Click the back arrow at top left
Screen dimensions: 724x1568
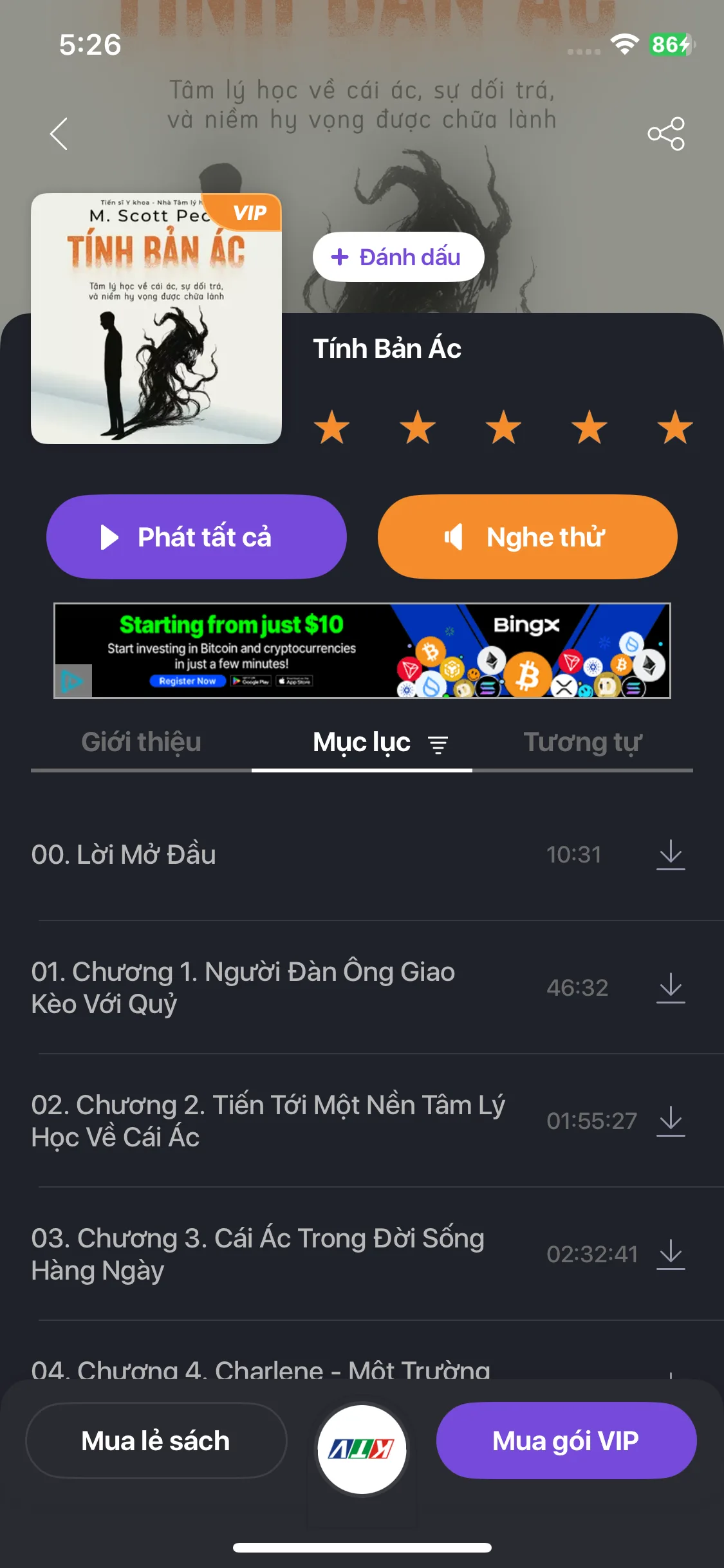point(59,135)
